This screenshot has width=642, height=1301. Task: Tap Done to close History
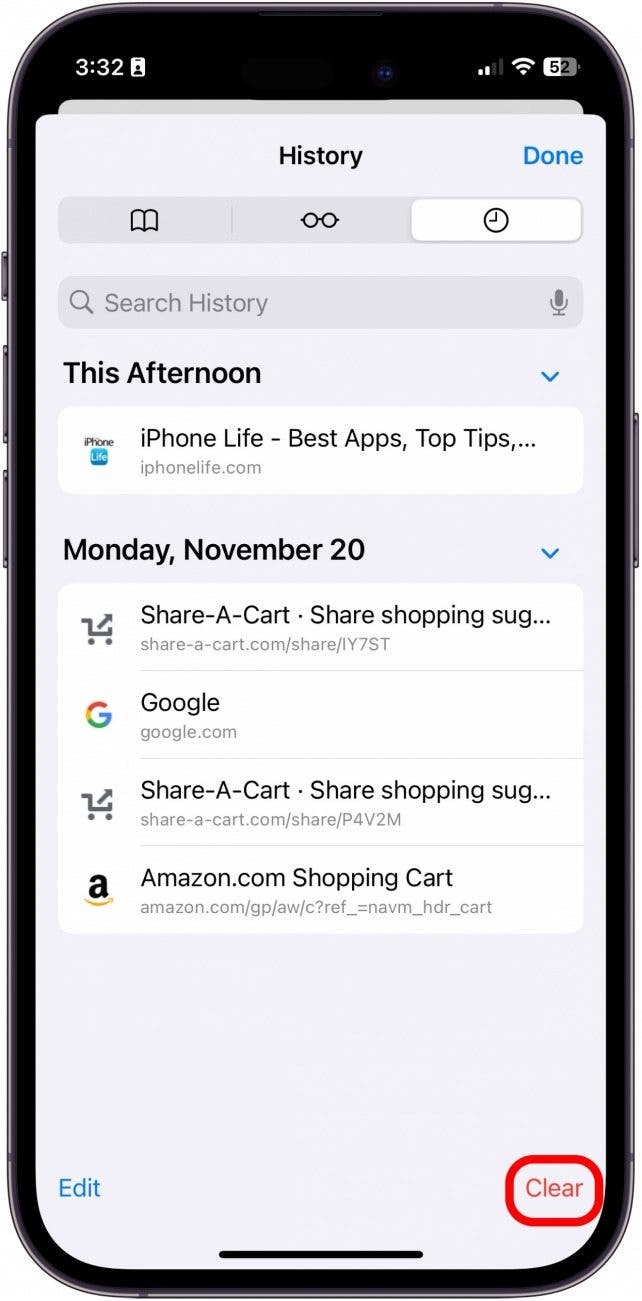pos(552,156)
